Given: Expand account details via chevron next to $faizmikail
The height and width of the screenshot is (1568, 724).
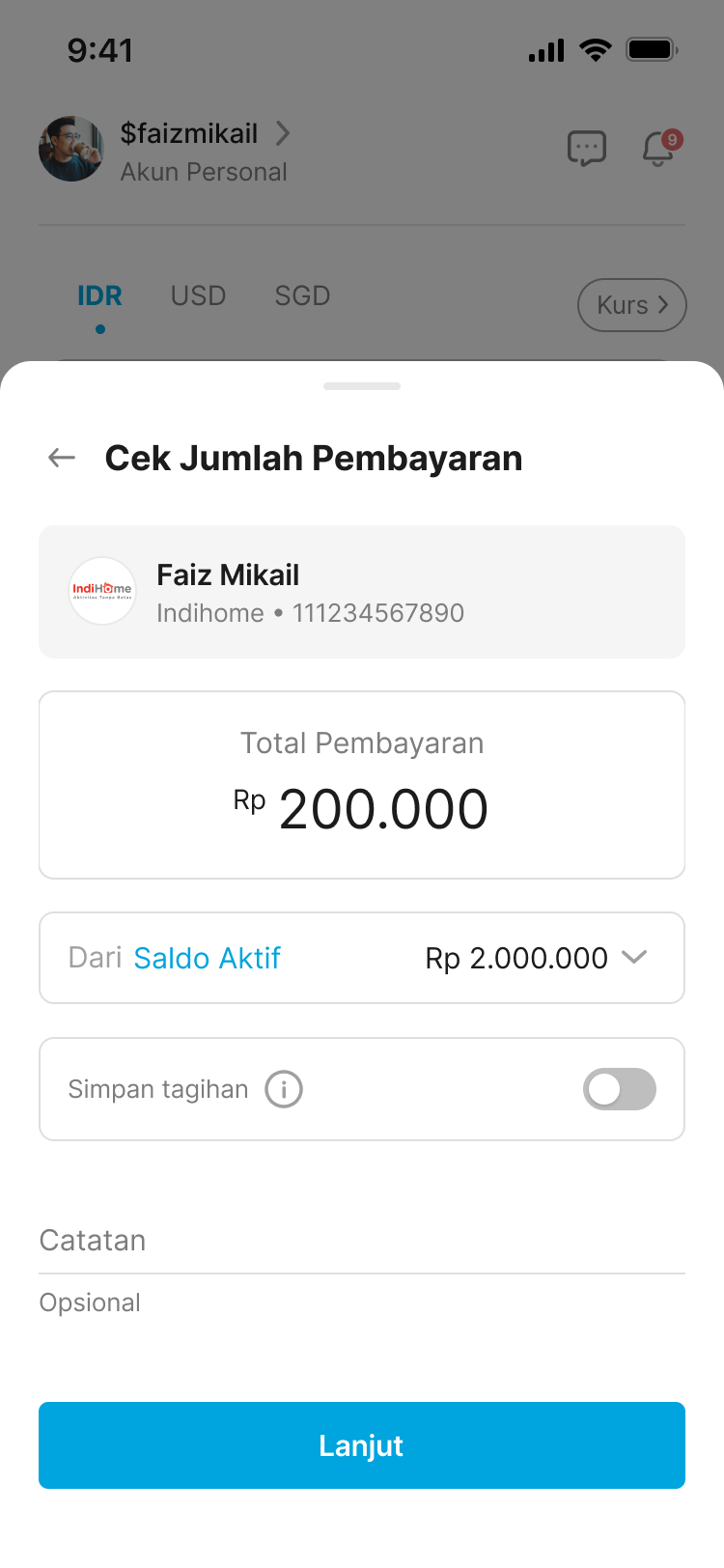Looking at the screenshot, I should pos(282,134).
